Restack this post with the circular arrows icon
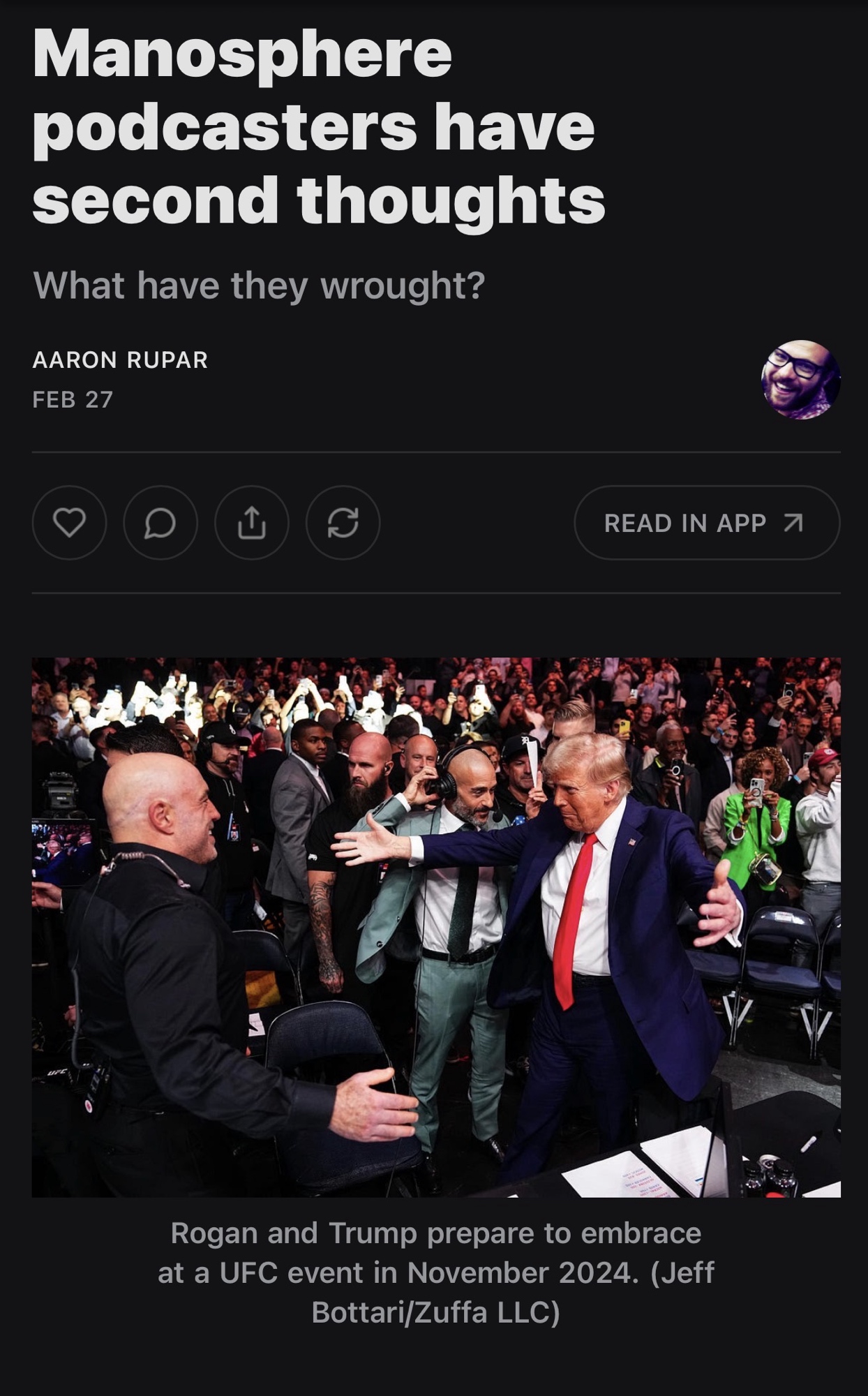The width and height of the screenshot is (868, 1396). [343, 522]
